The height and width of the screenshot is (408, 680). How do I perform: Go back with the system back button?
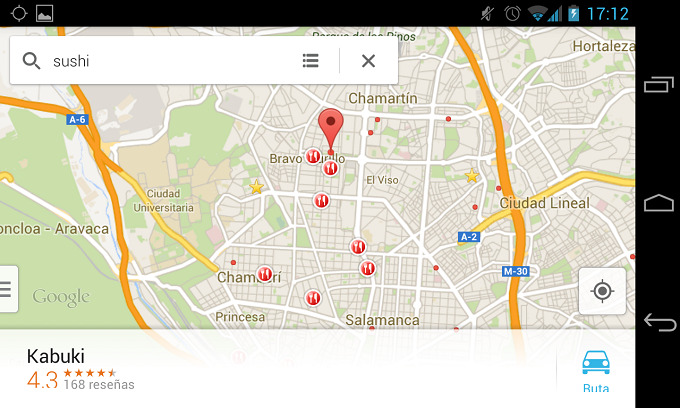[659, 322]
